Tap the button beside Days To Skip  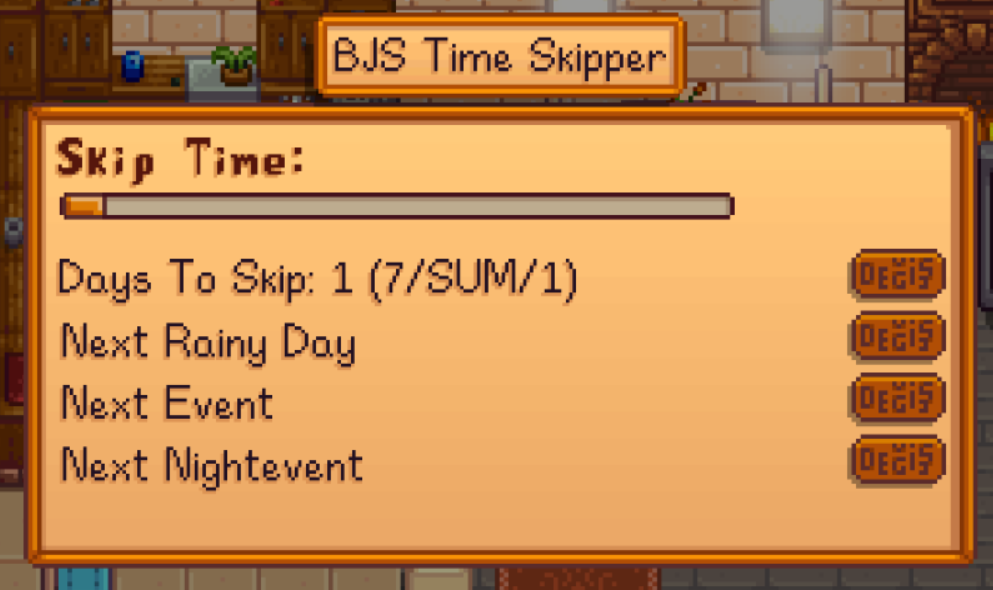tap(897, 275)
